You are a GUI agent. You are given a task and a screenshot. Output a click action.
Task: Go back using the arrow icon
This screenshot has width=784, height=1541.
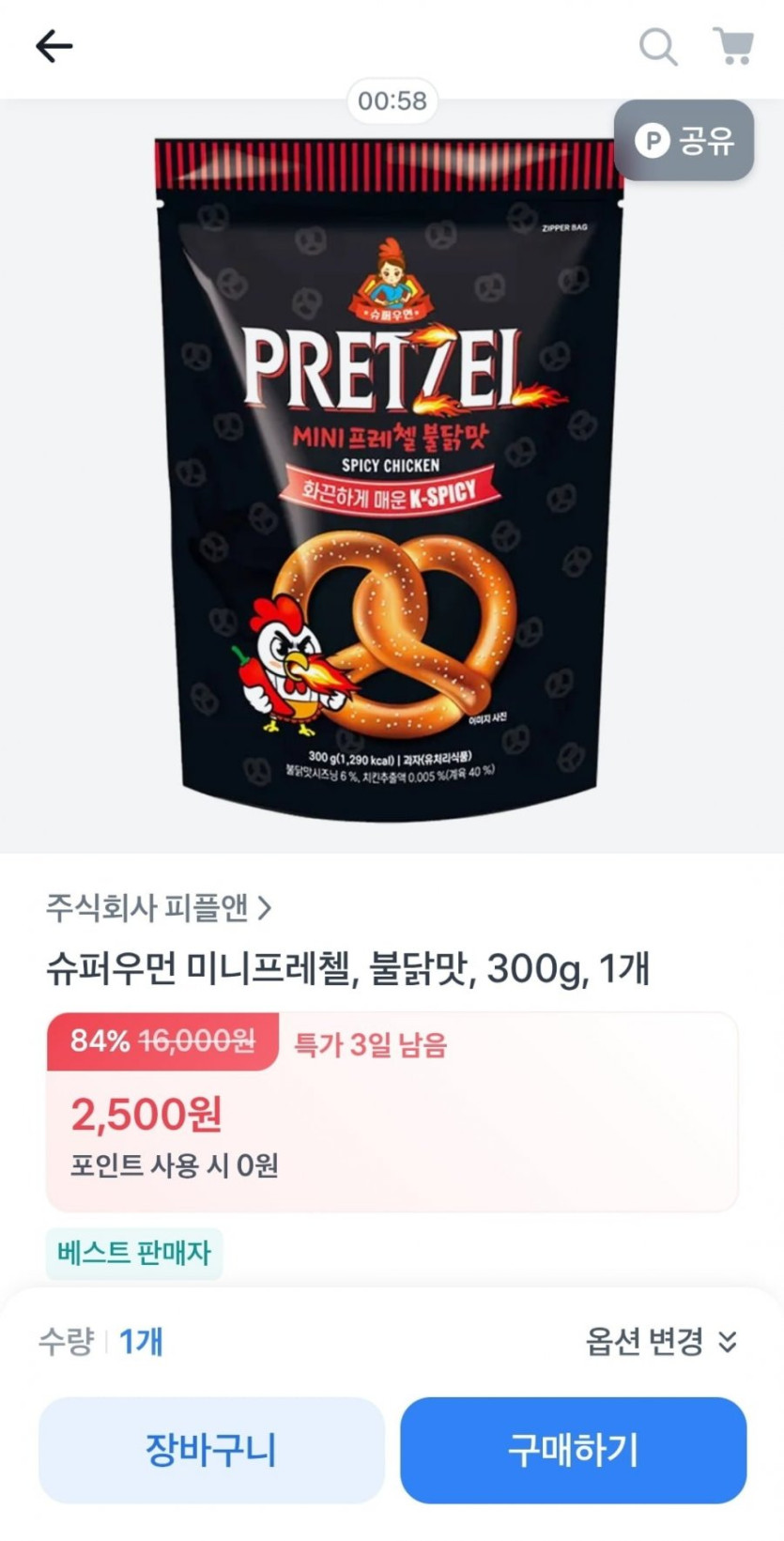[x=54, y=46]
